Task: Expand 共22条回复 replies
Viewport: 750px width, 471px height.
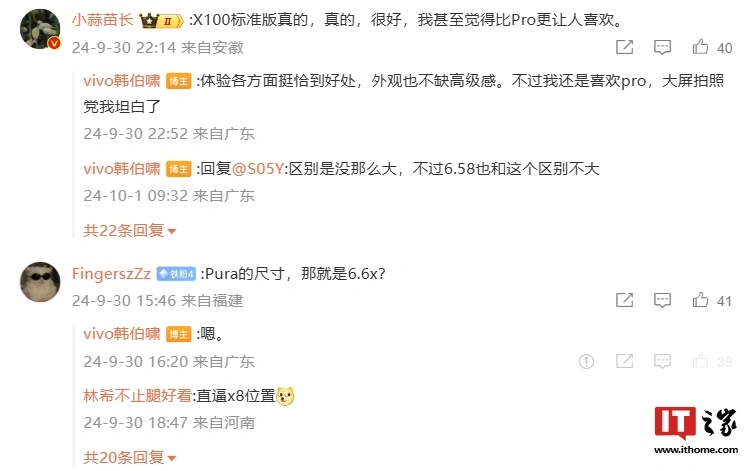Action: tap(129, 230)
